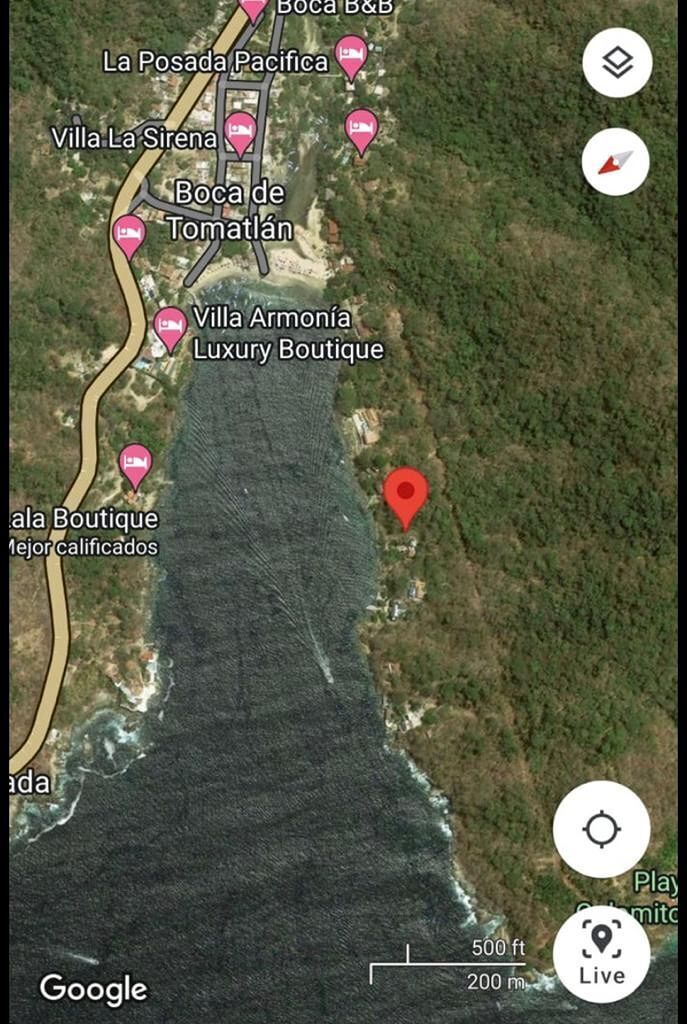Center map on my location
The image size is (687, 1024).
tap(602, 829)
